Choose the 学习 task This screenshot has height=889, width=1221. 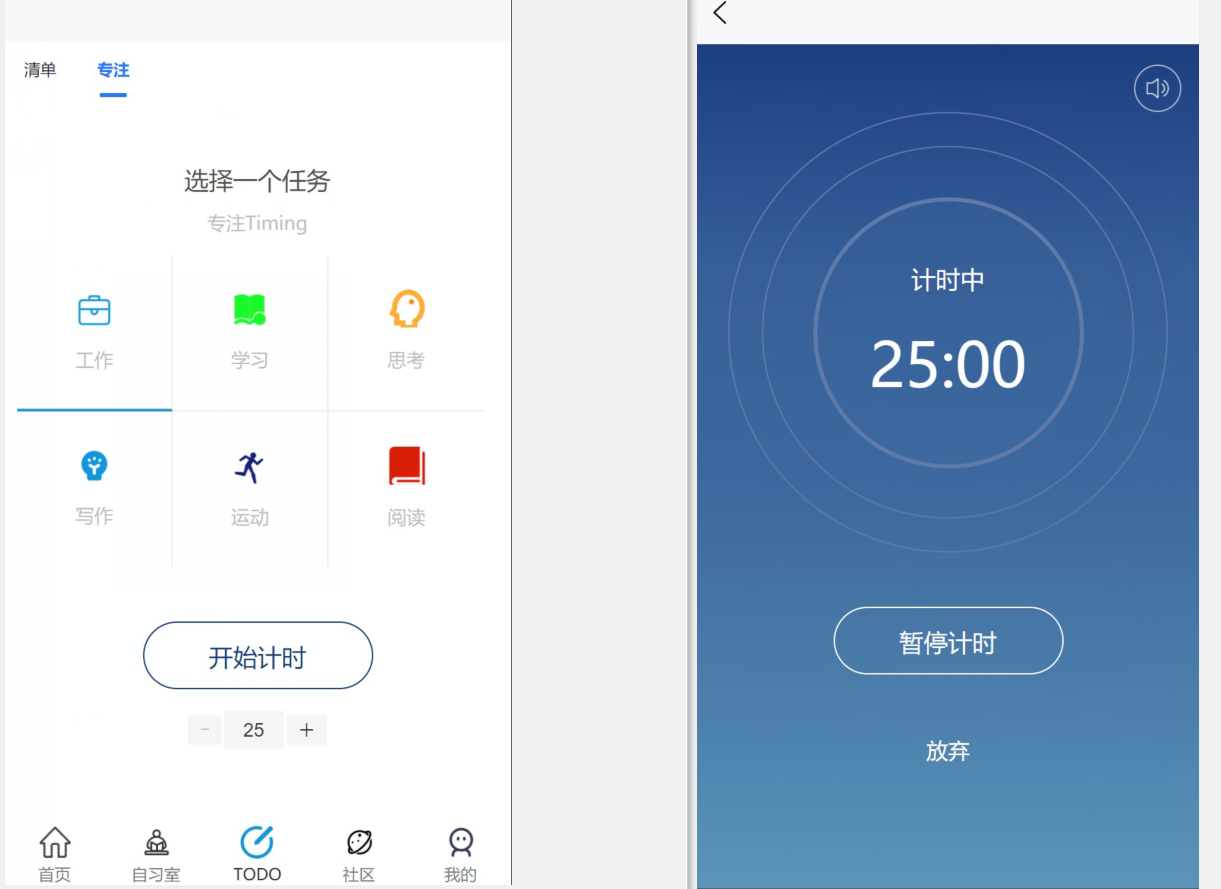[x=250, y=330]
